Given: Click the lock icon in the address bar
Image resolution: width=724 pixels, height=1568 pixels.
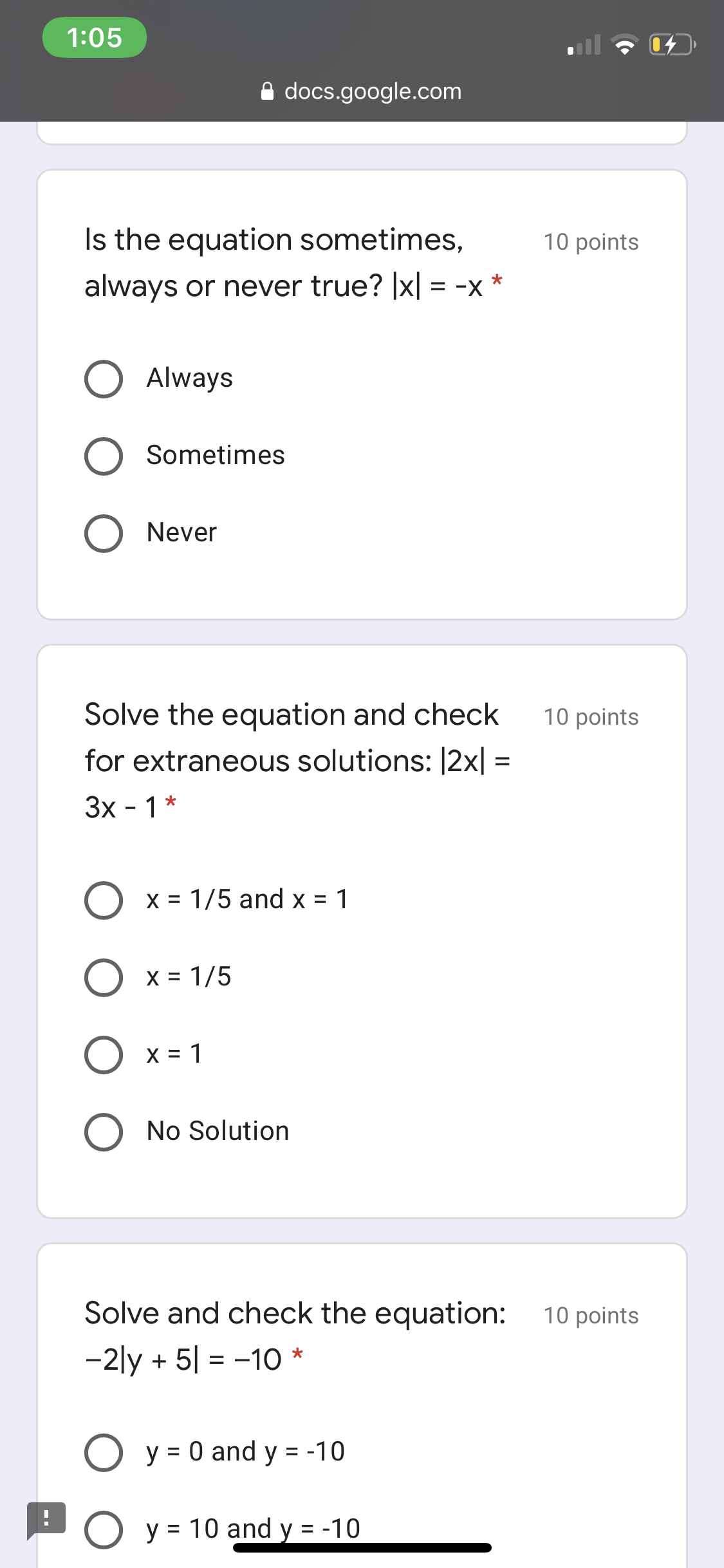Looking at the screenshot, I should 268,91.
